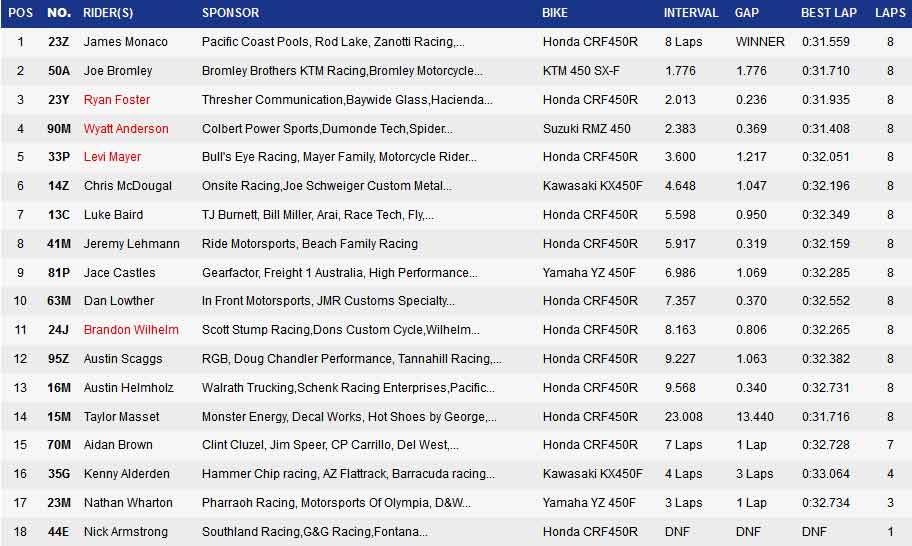Open Ryan Foster's rider link
This screenshot has width=912, height=546.
(x=115, y=100)
